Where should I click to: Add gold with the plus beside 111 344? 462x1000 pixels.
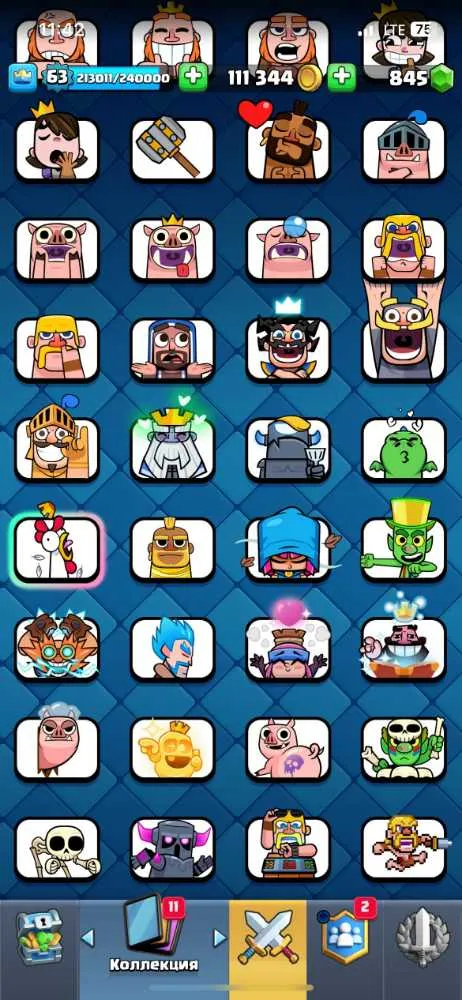[342, 78]
